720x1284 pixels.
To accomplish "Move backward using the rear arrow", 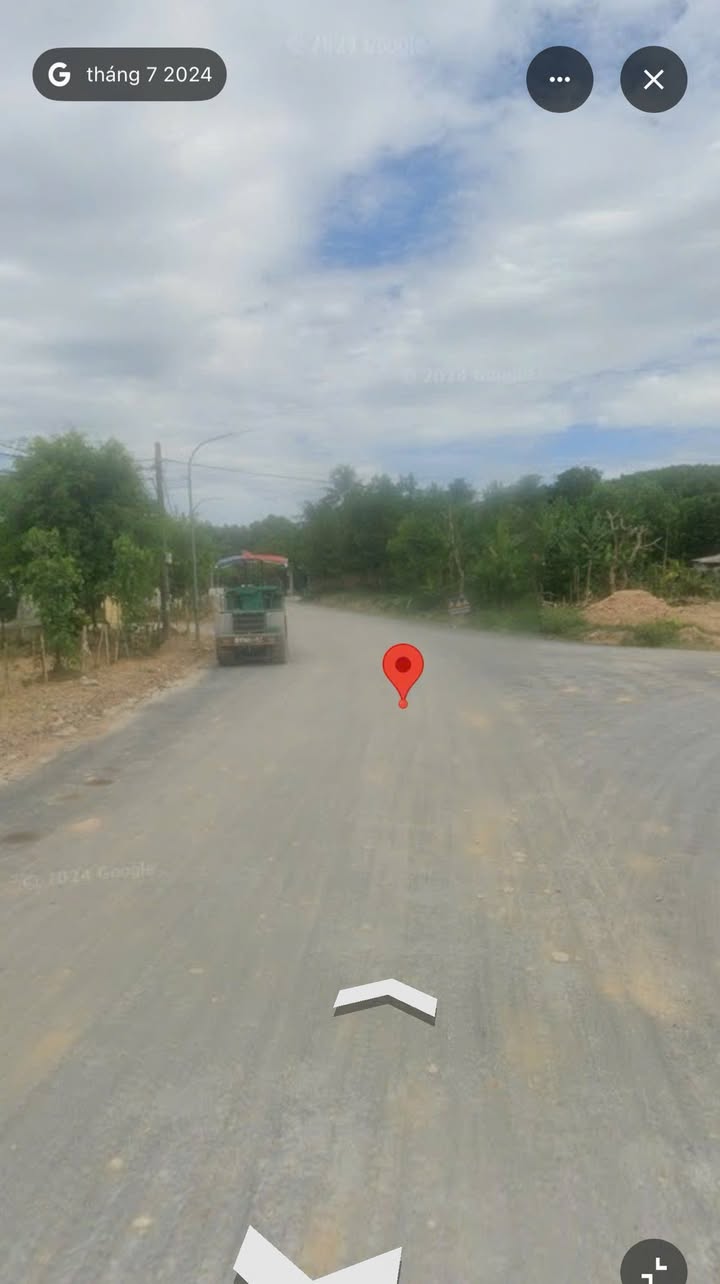I will [318, 1258].
